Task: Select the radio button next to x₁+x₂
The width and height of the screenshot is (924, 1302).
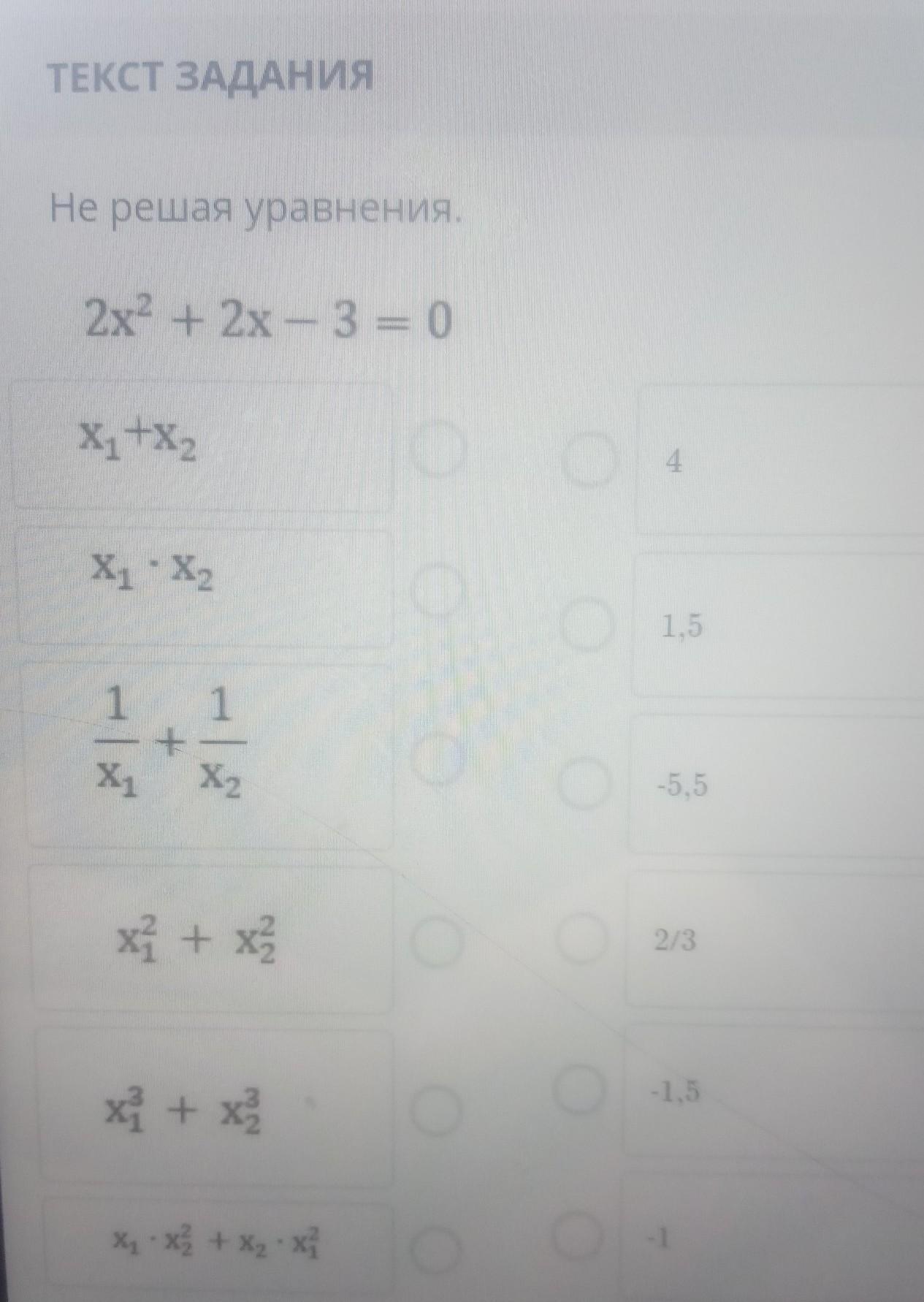Action: click(438, 450)
